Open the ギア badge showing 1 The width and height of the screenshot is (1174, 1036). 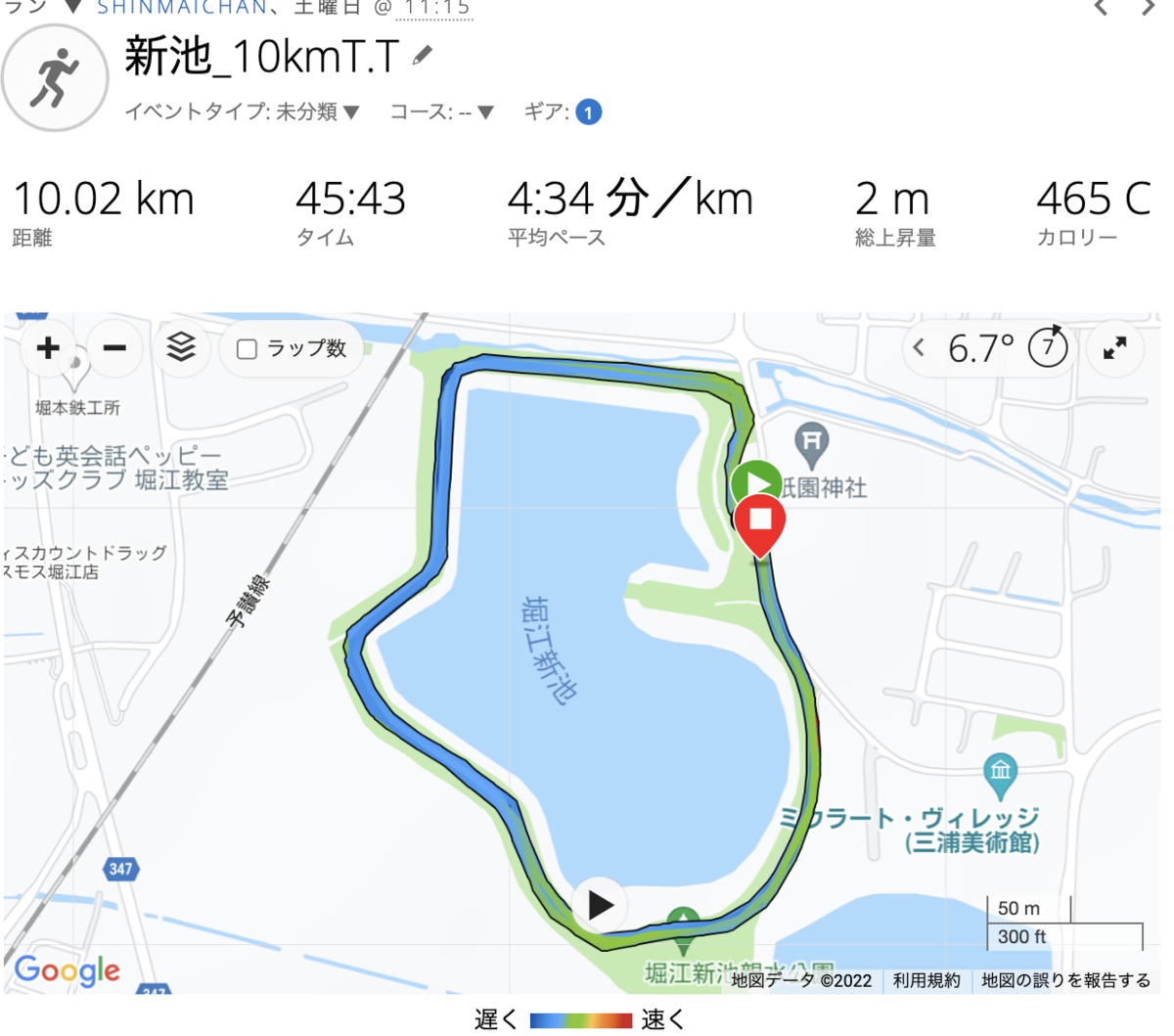point(588,113)
